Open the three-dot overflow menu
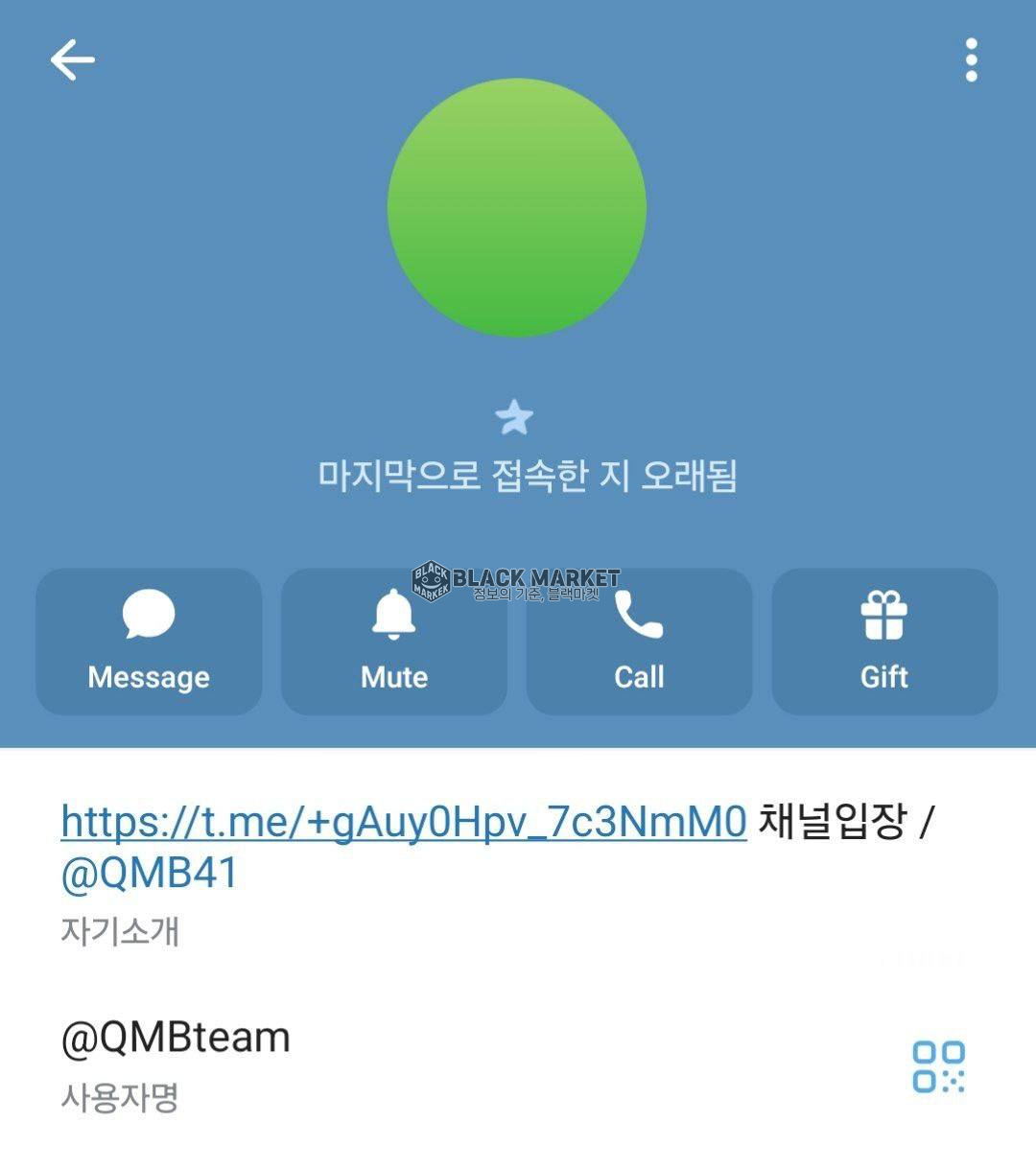The image size is (1036, 1169). point(971,60)
